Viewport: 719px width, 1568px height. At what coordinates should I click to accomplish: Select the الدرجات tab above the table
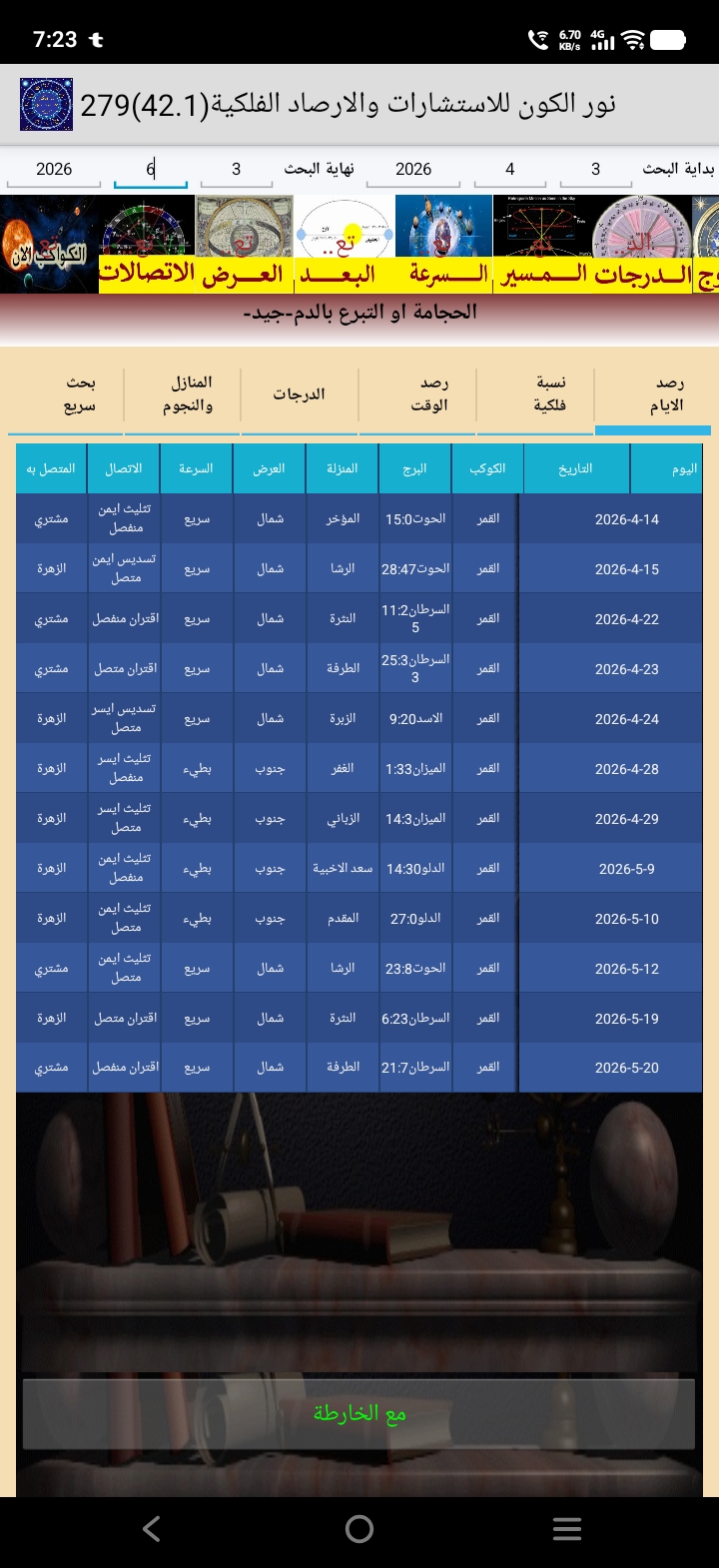pyautogui.click(x=299, y=394)
